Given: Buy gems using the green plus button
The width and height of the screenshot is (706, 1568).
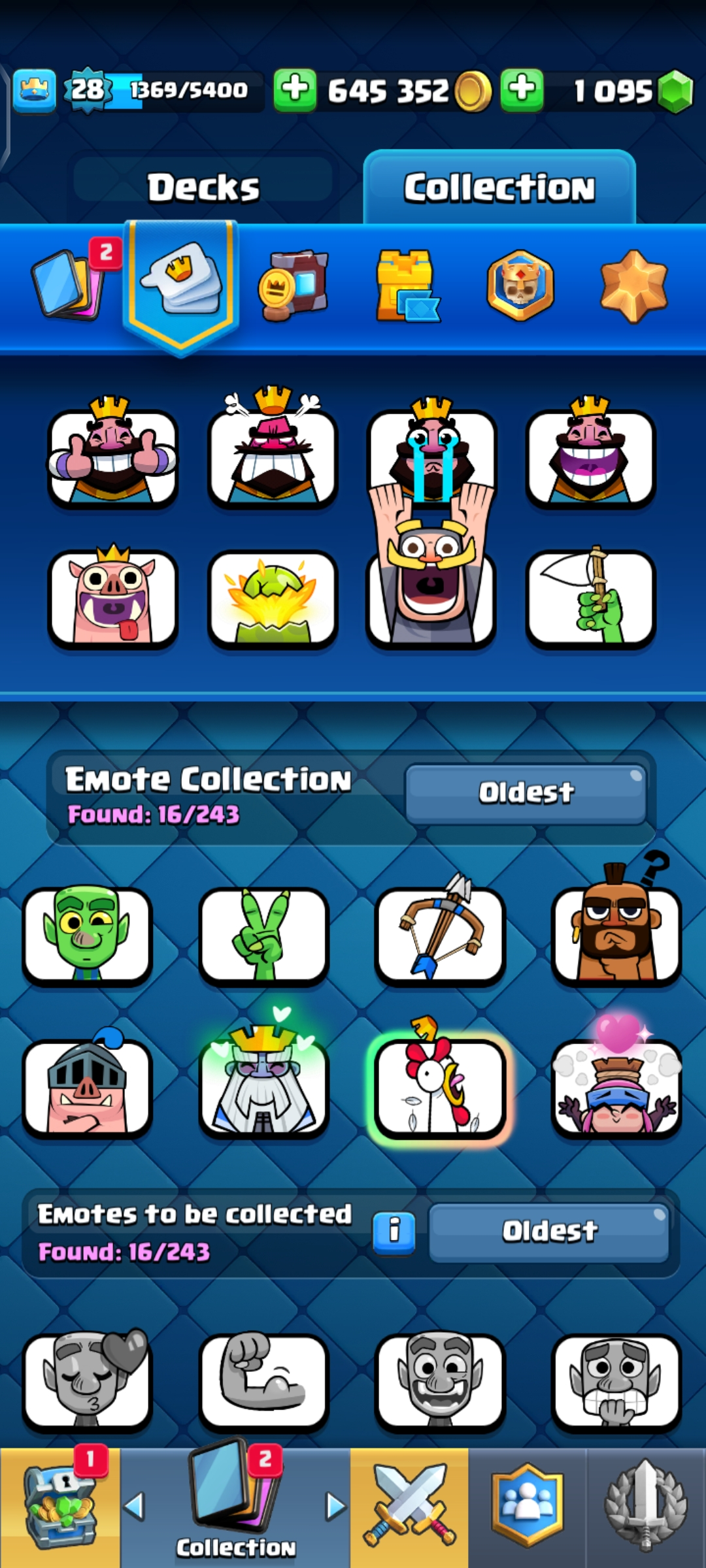Looking at the screenshot, I should 522,90.
